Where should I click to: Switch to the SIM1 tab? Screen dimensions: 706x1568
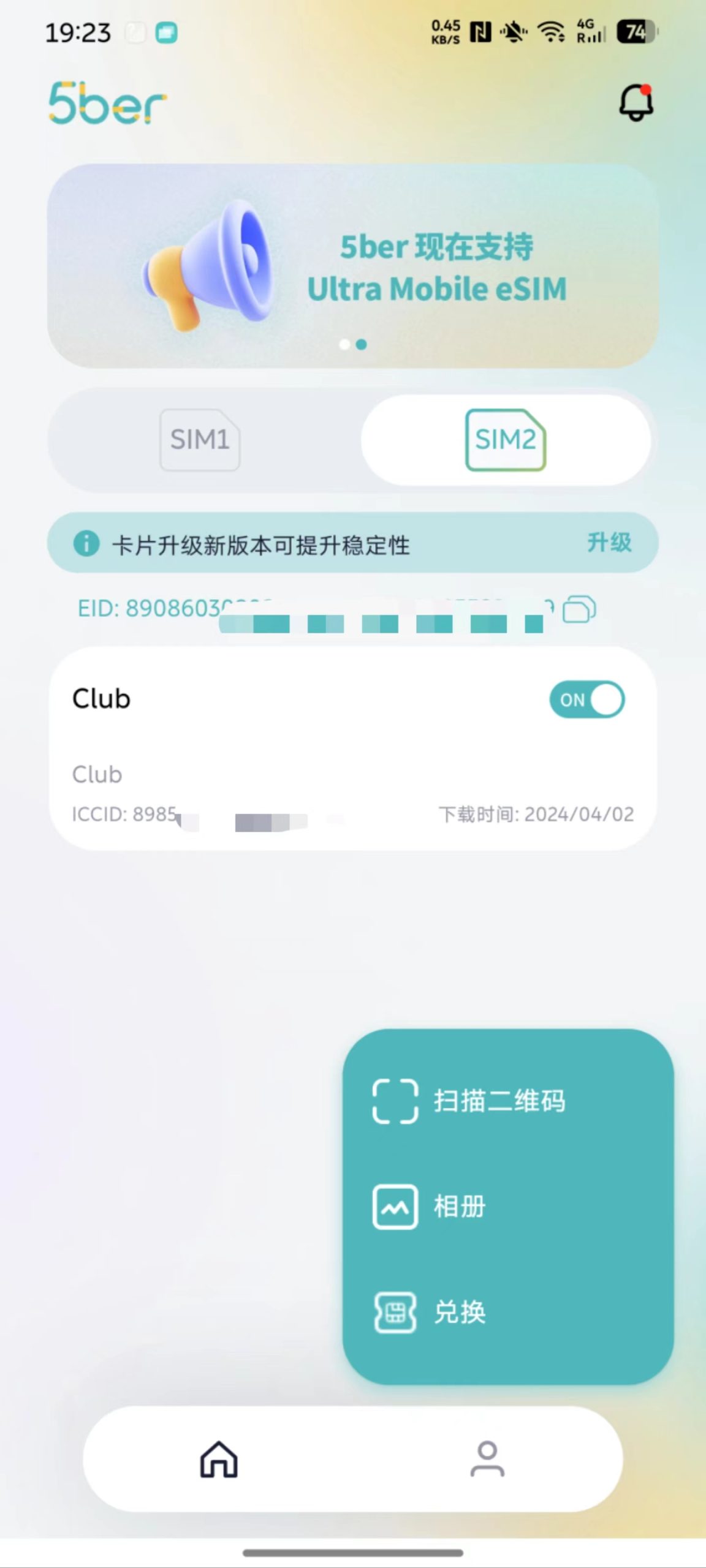200,440
